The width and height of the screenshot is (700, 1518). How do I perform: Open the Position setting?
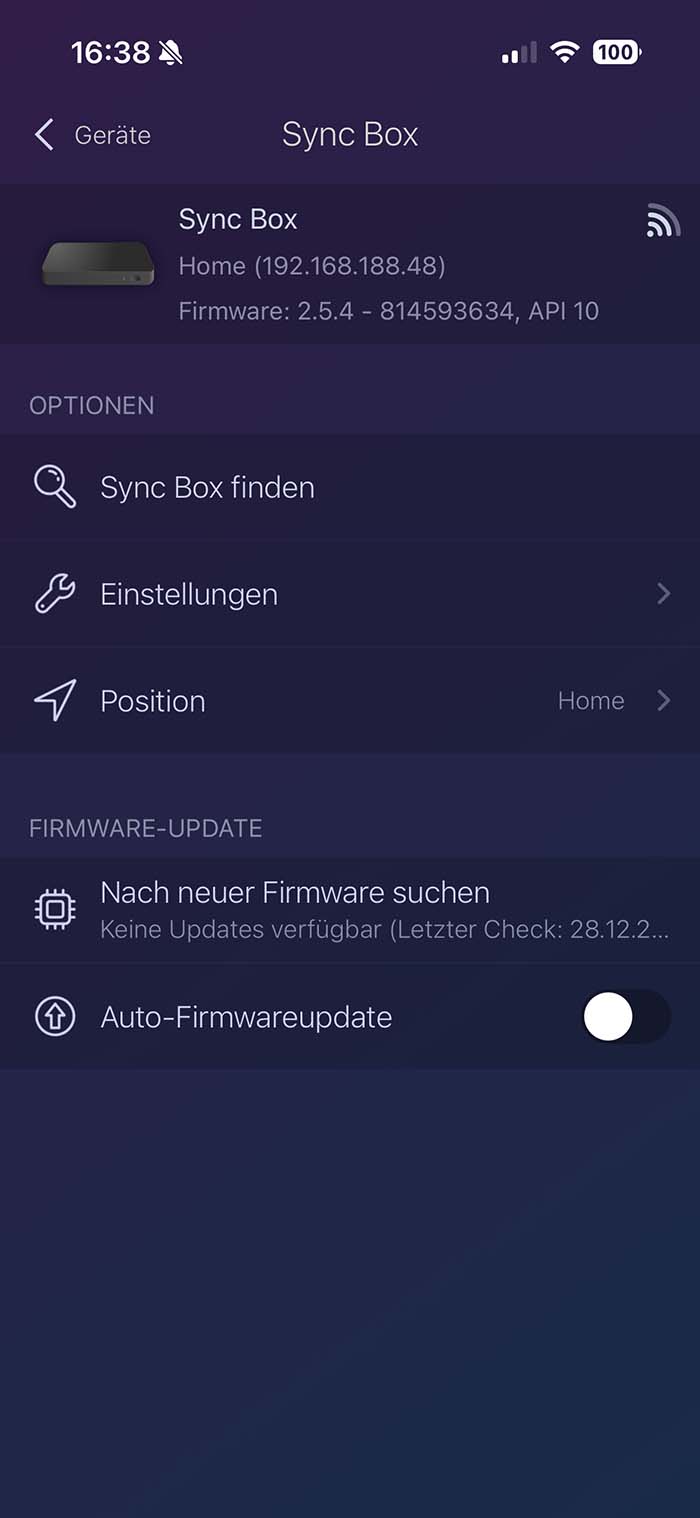350,701
